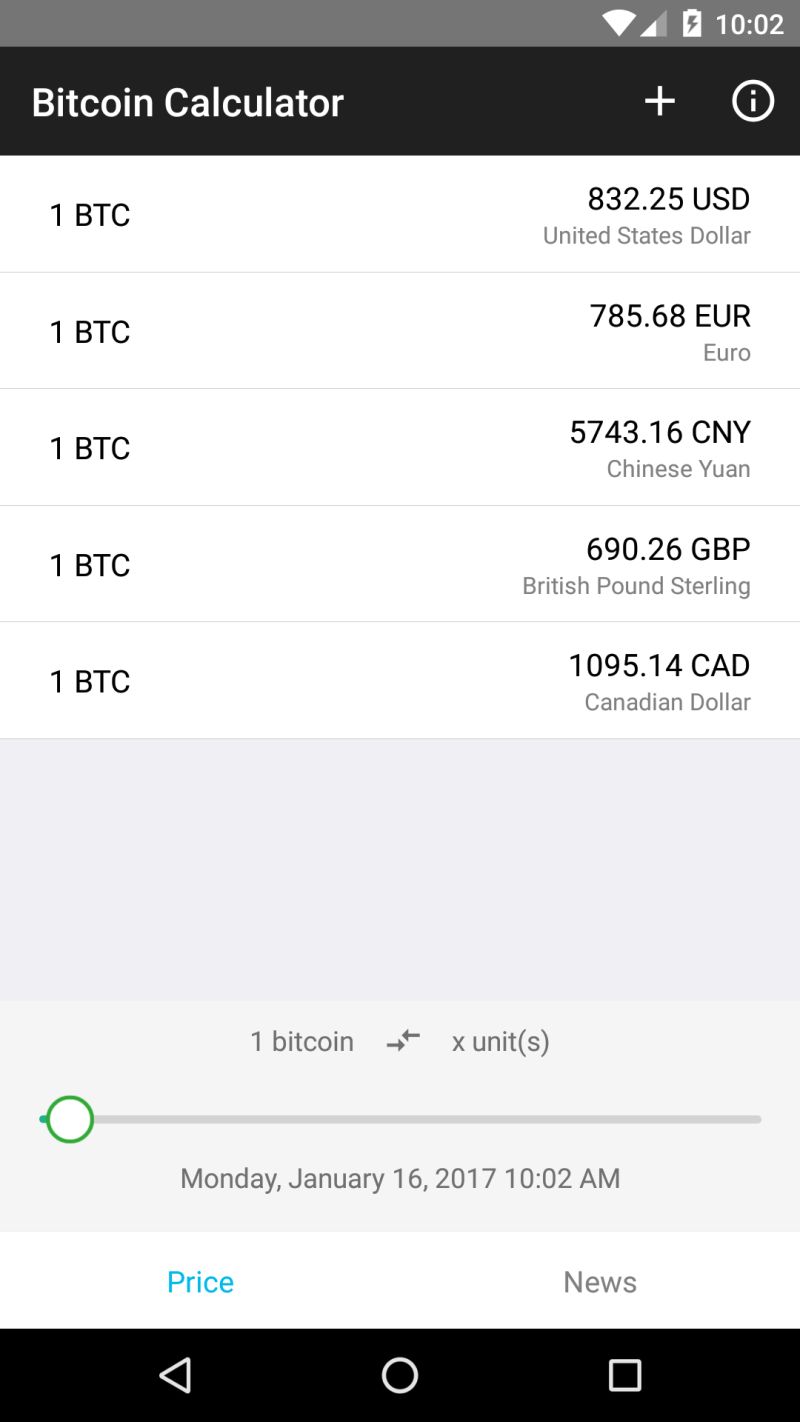The image size is (800, 1422).
Task: Select the United States Dollar row
Action: click(x=400, y=214)
